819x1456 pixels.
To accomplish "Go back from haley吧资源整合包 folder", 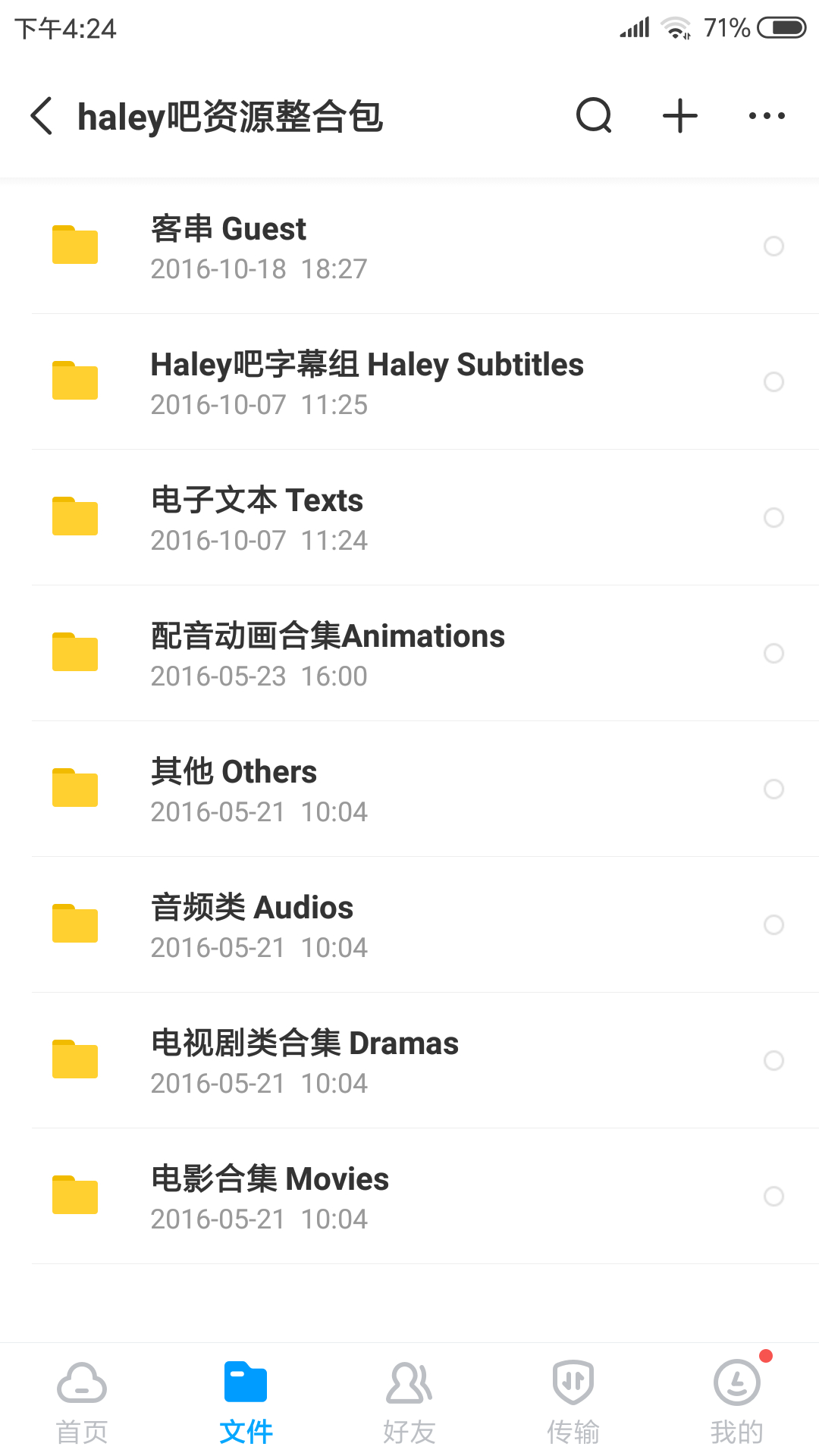I will click(x=42, y=116).
